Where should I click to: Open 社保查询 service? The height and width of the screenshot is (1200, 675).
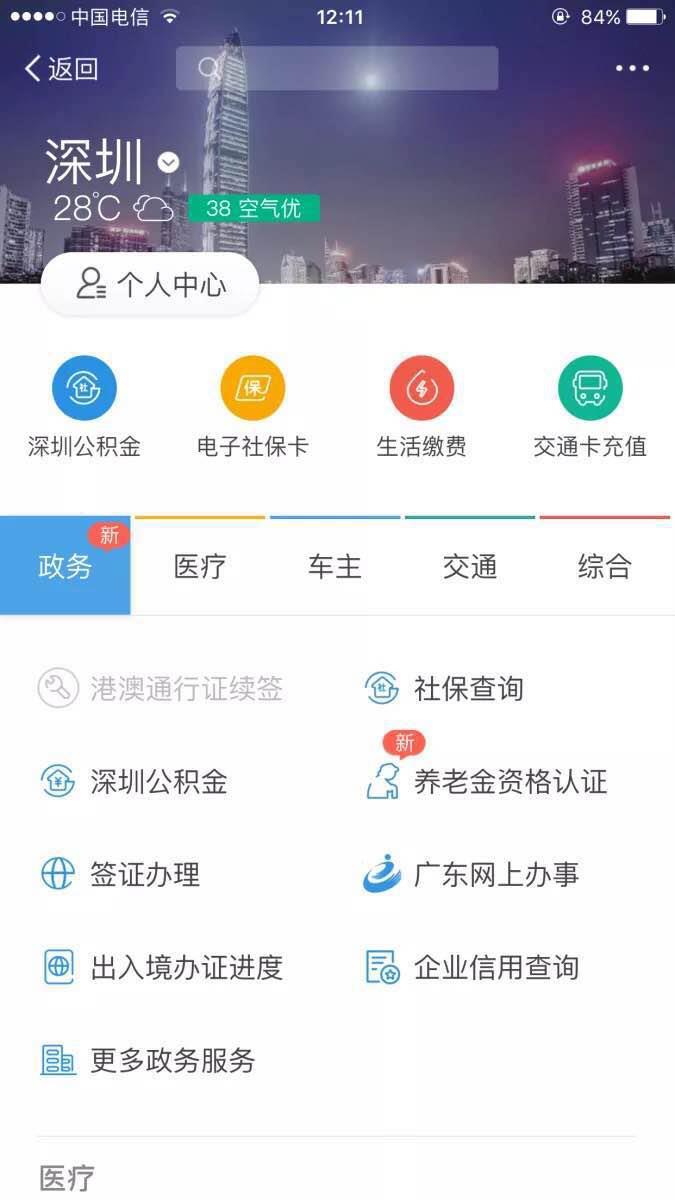point(468,689)
